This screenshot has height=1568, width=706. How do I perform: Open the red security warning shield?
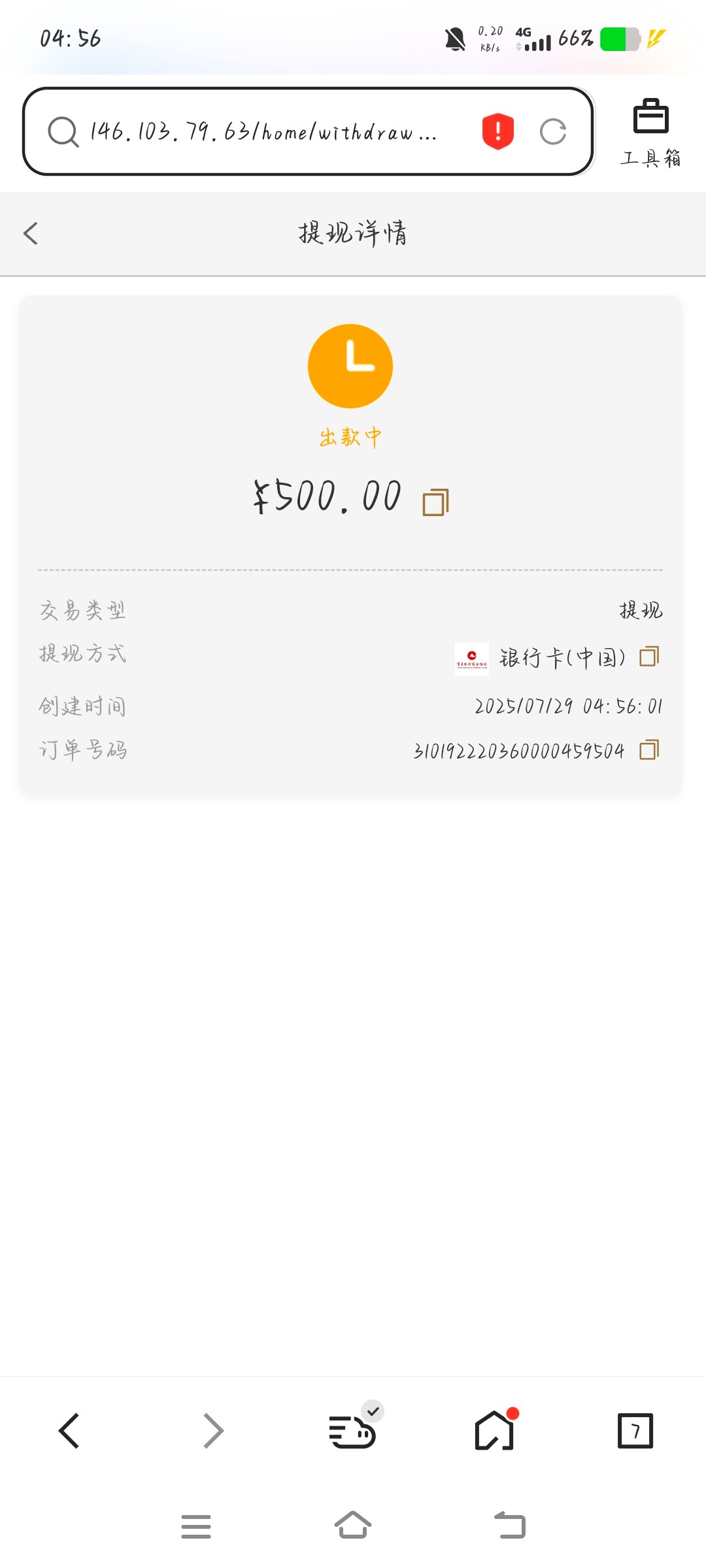point(498,131)
